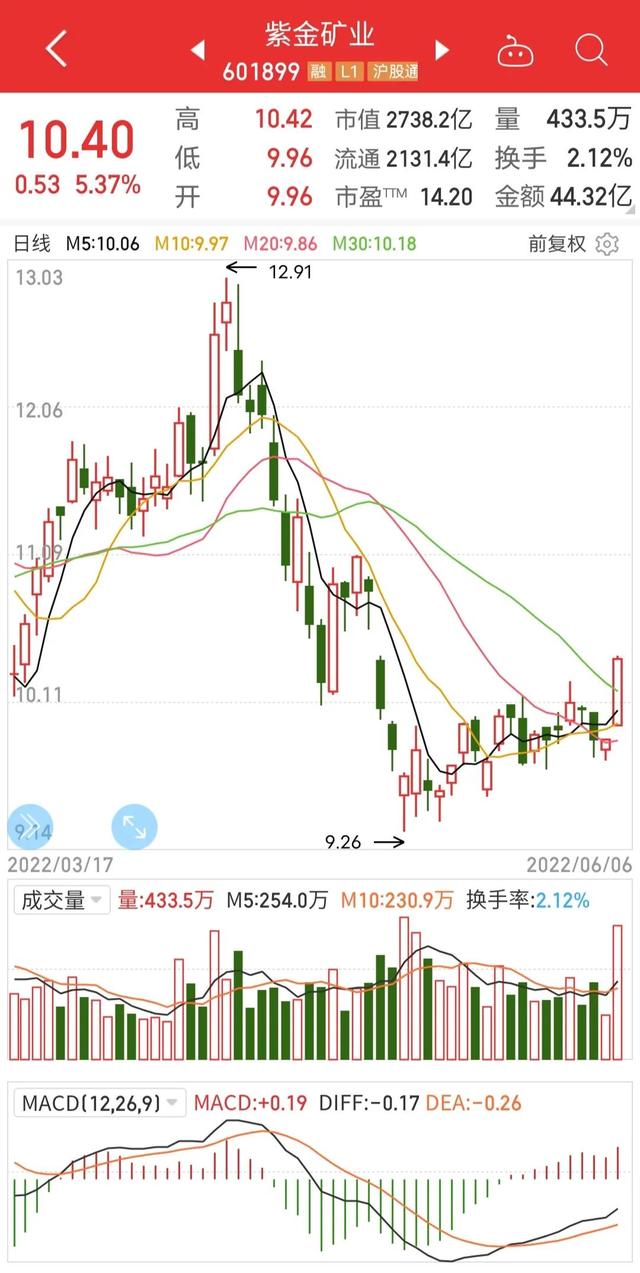Switch to the previous stock
The width and height of the screenshot is (640, 1273).
pos(198,49)
